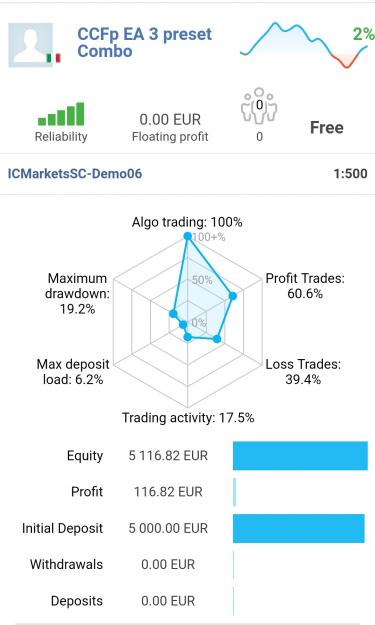
Task: Open the 2% growth chart thumbnail
Action: pos(304,45)
